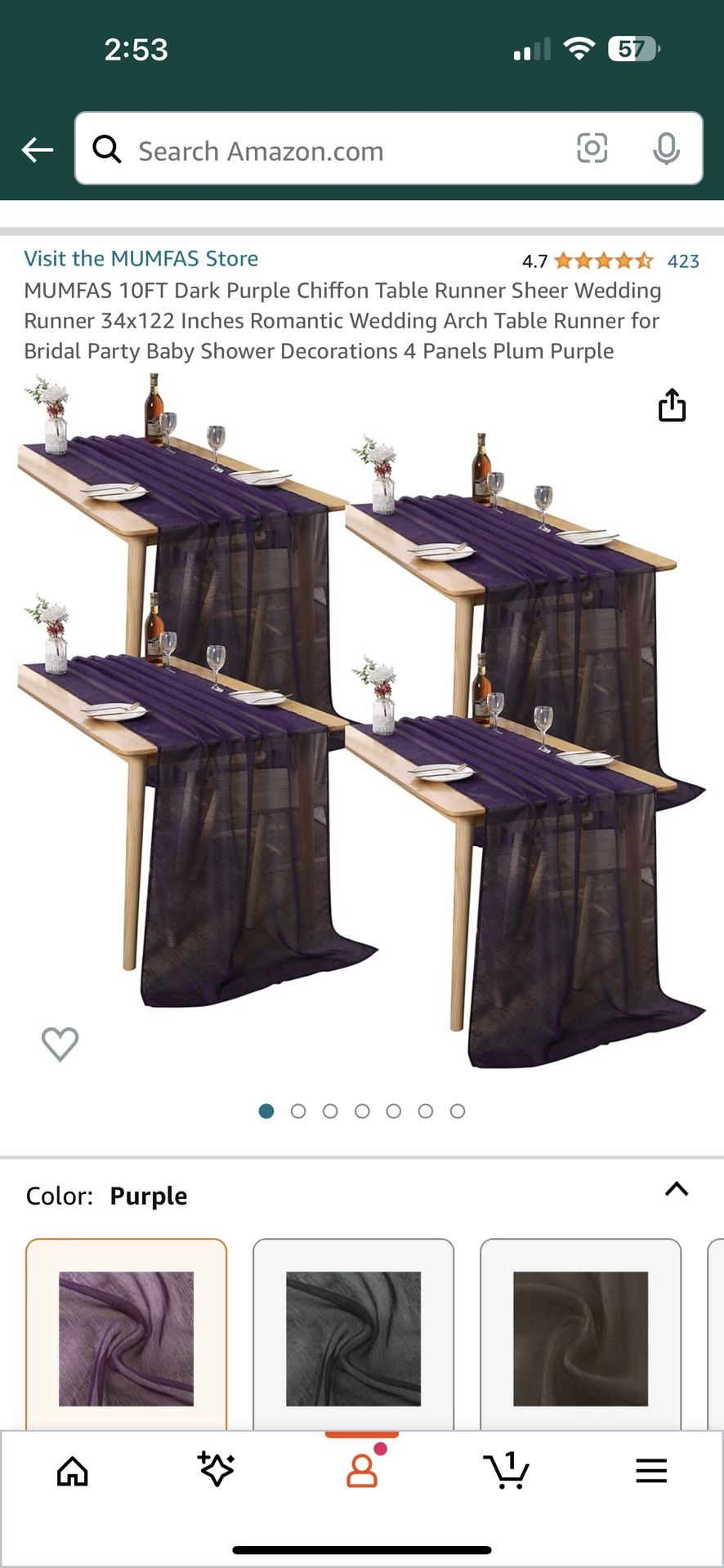Select the Purple color option

(125, 1333)
